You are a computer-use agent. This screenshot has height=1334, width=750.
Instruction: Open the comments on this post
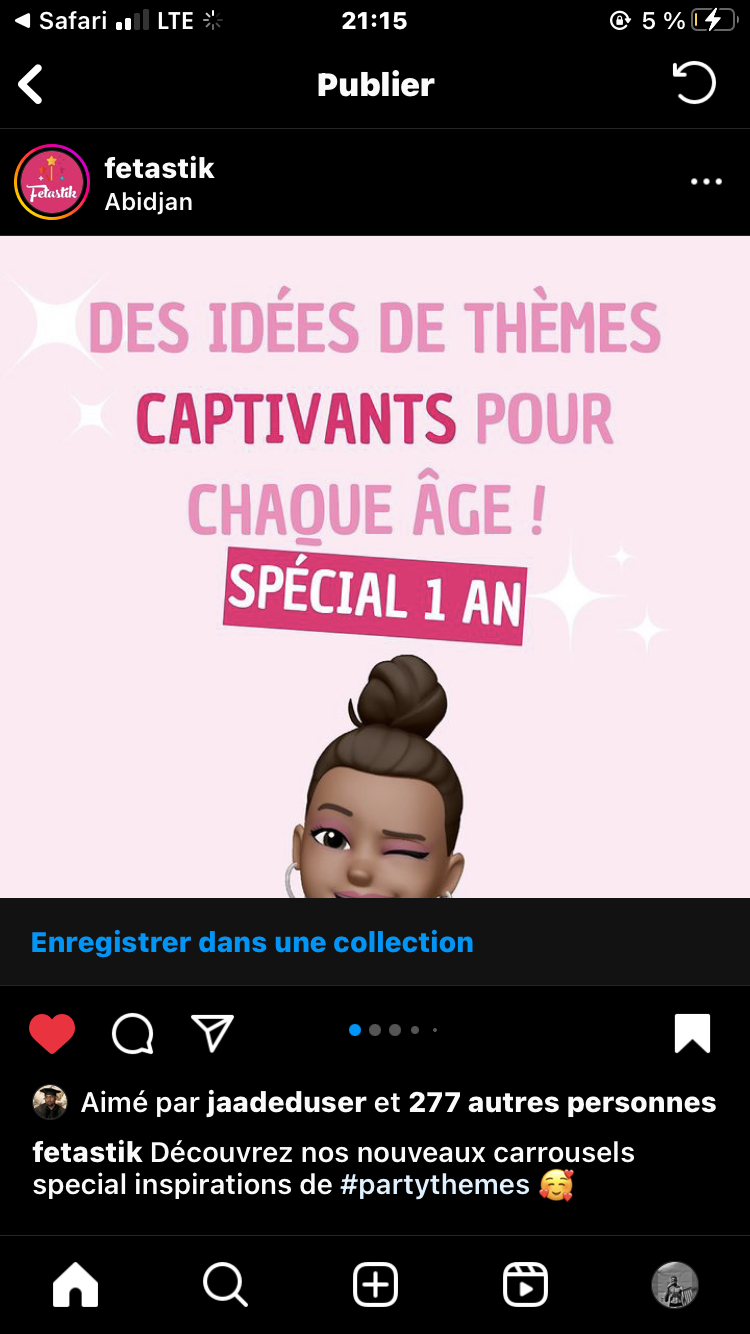133,1034
